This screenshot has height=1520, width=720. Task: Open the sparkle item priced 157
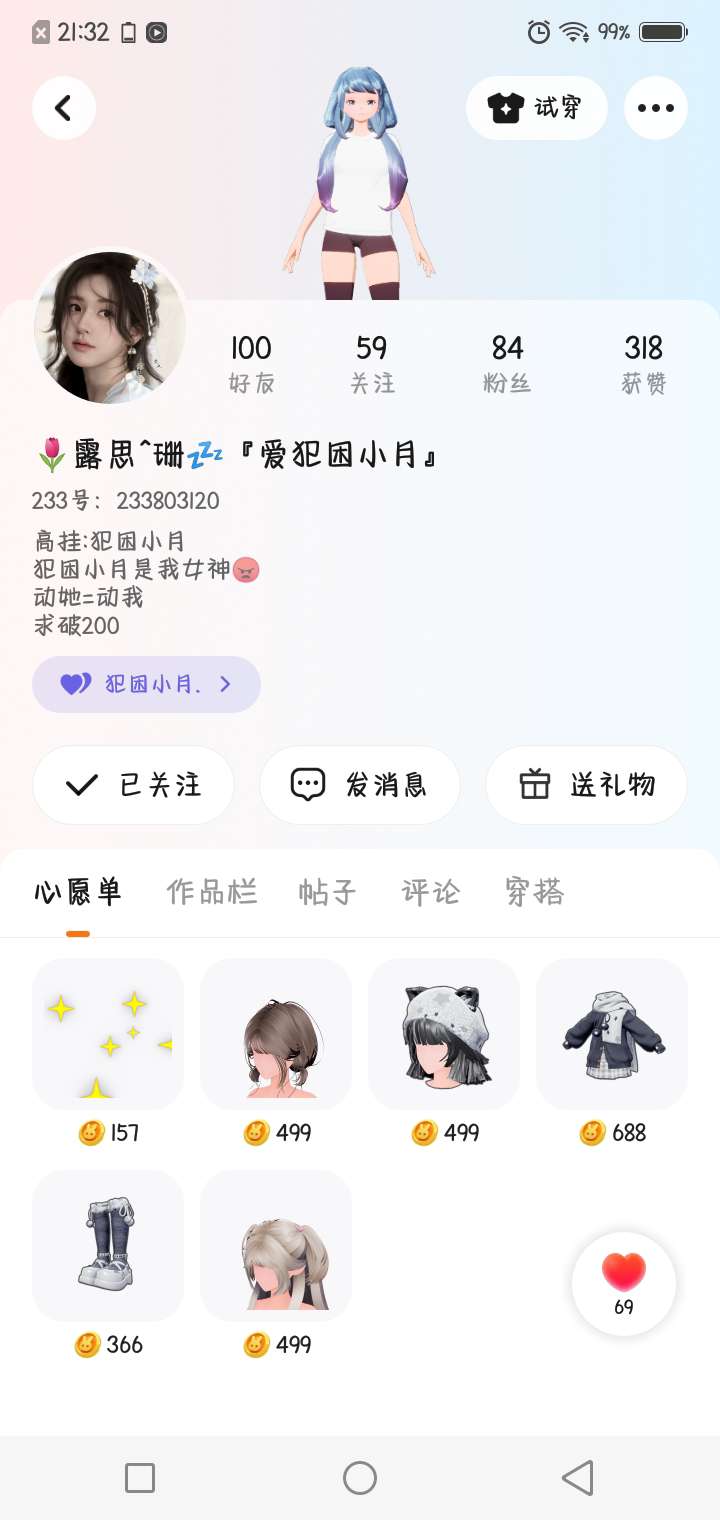tap(108, 1034)
